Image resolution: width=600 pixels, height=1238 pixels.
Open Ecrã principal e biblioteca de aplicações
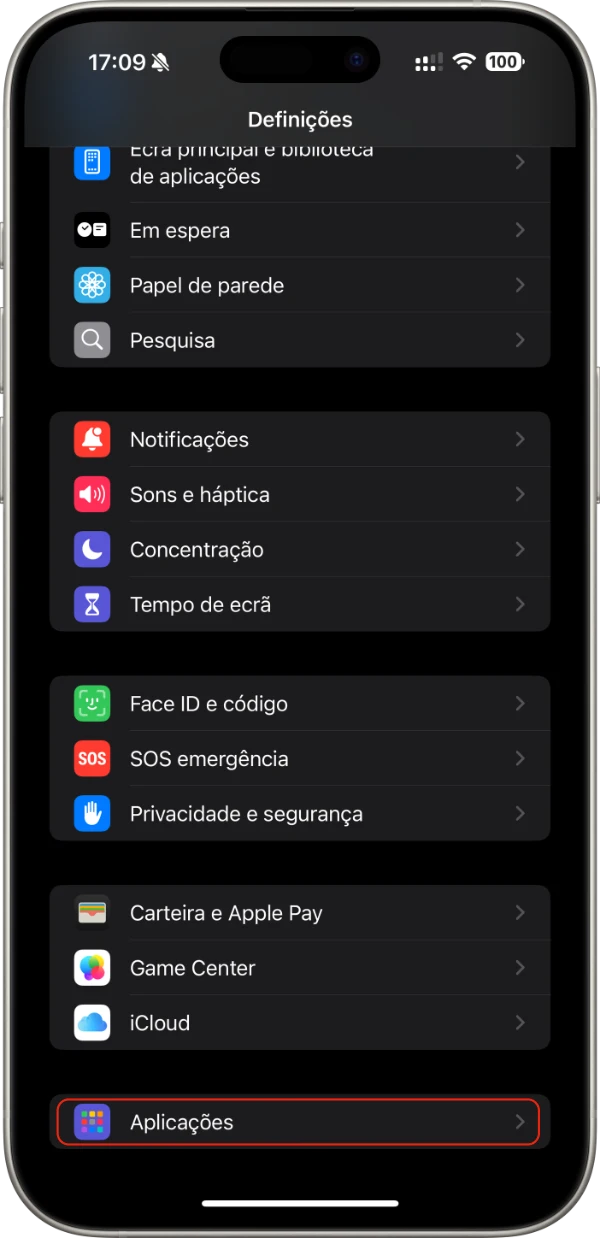coord(300,172)
